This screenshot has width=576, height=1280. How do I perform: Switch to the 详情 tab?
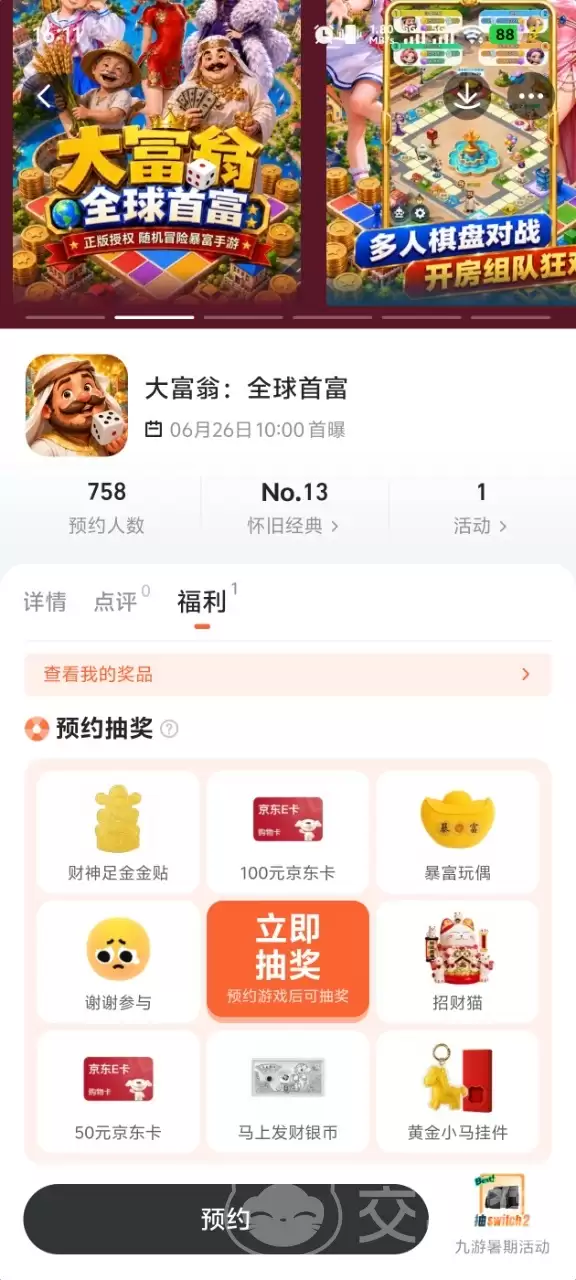[x=45, y=602]
